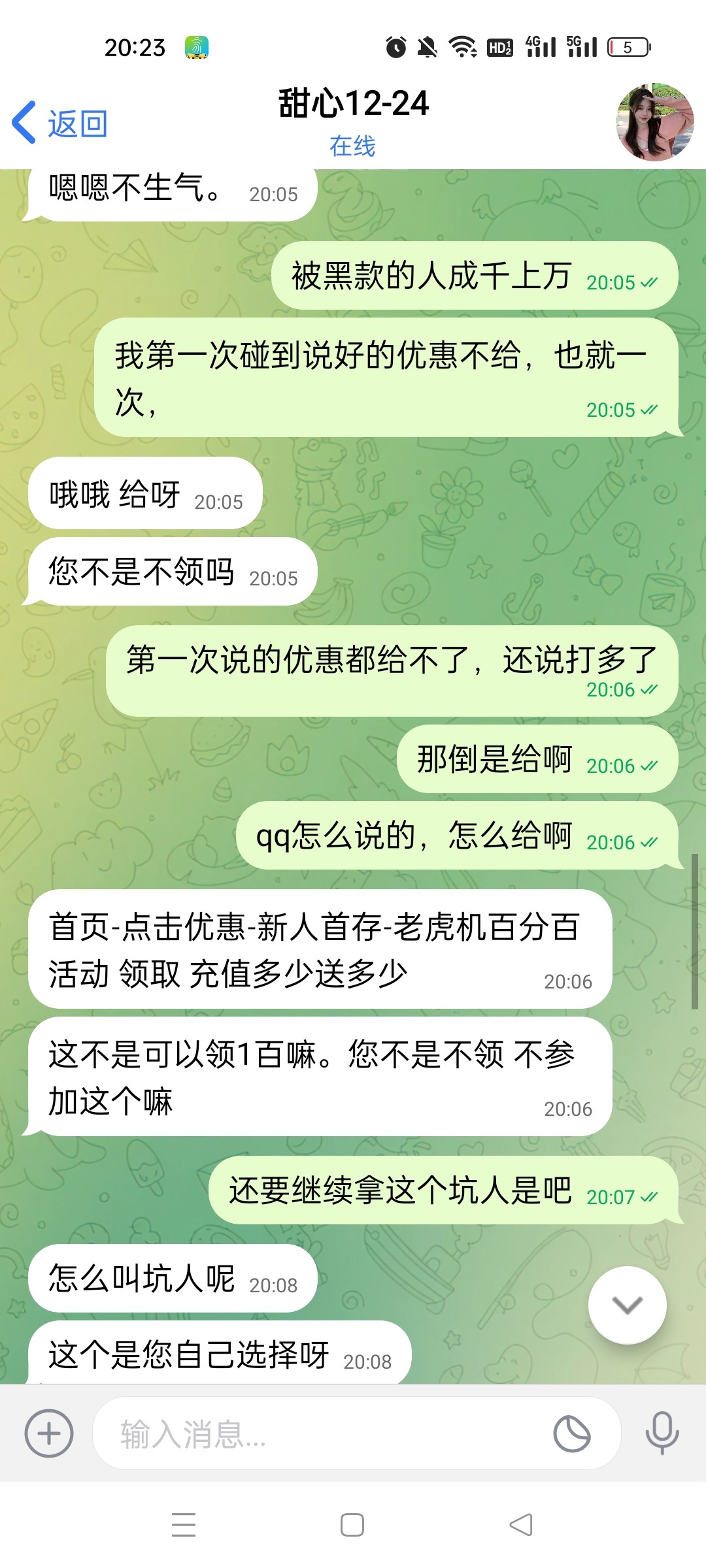The image size is (706, 1568).
Task: Open 甜心12-24 profile avatar
Action: (x=654, y=122)
